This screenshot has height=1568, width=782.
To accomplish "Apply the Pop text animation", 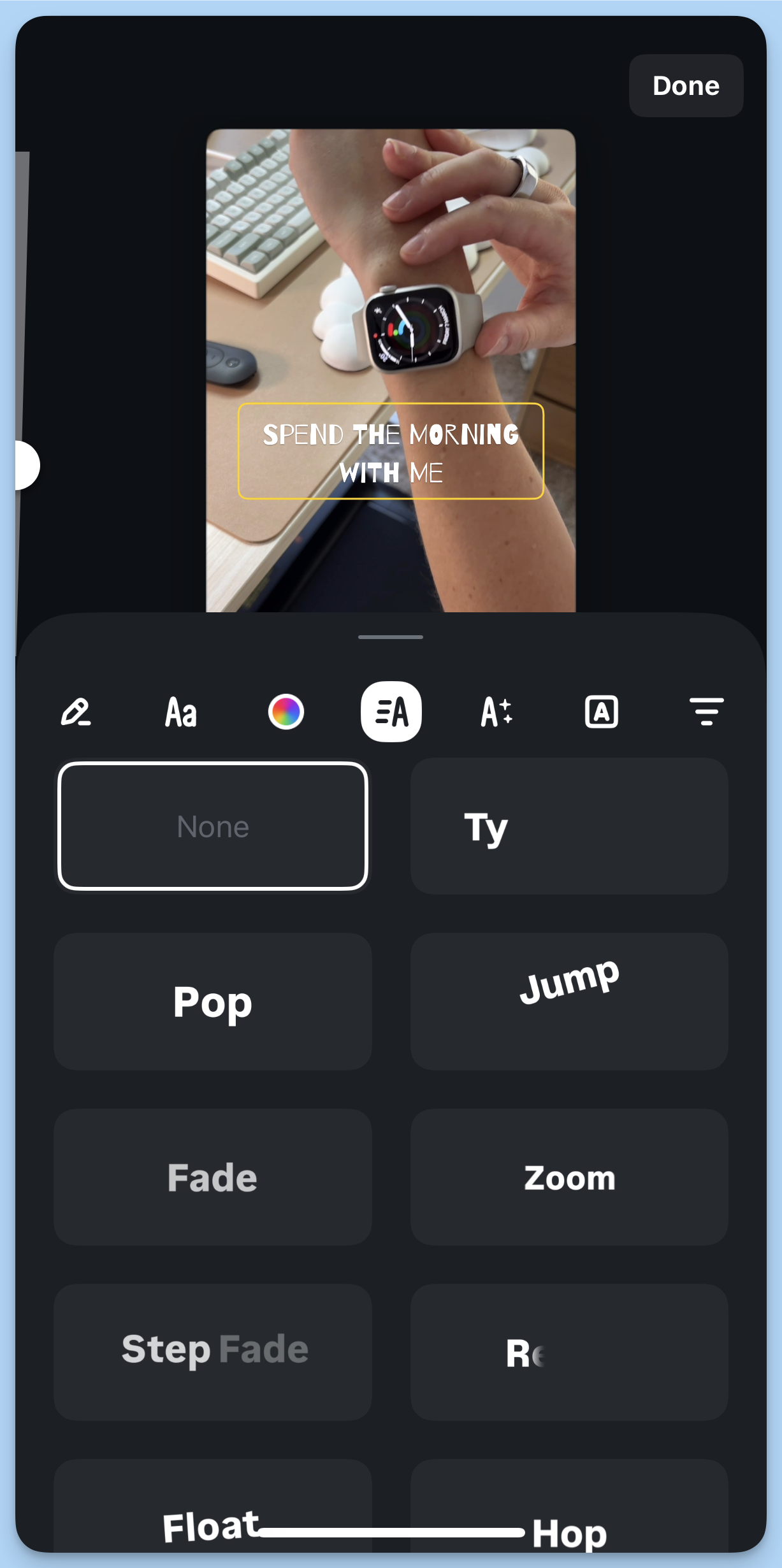I will [213, 1002].
